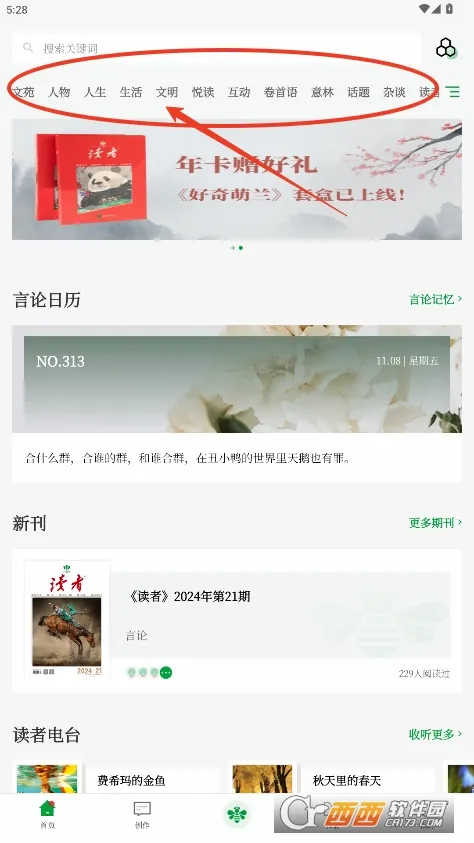Select the 互动 tab
The image size is (474, 843).
pyautogui.click(x=239, y=92)
